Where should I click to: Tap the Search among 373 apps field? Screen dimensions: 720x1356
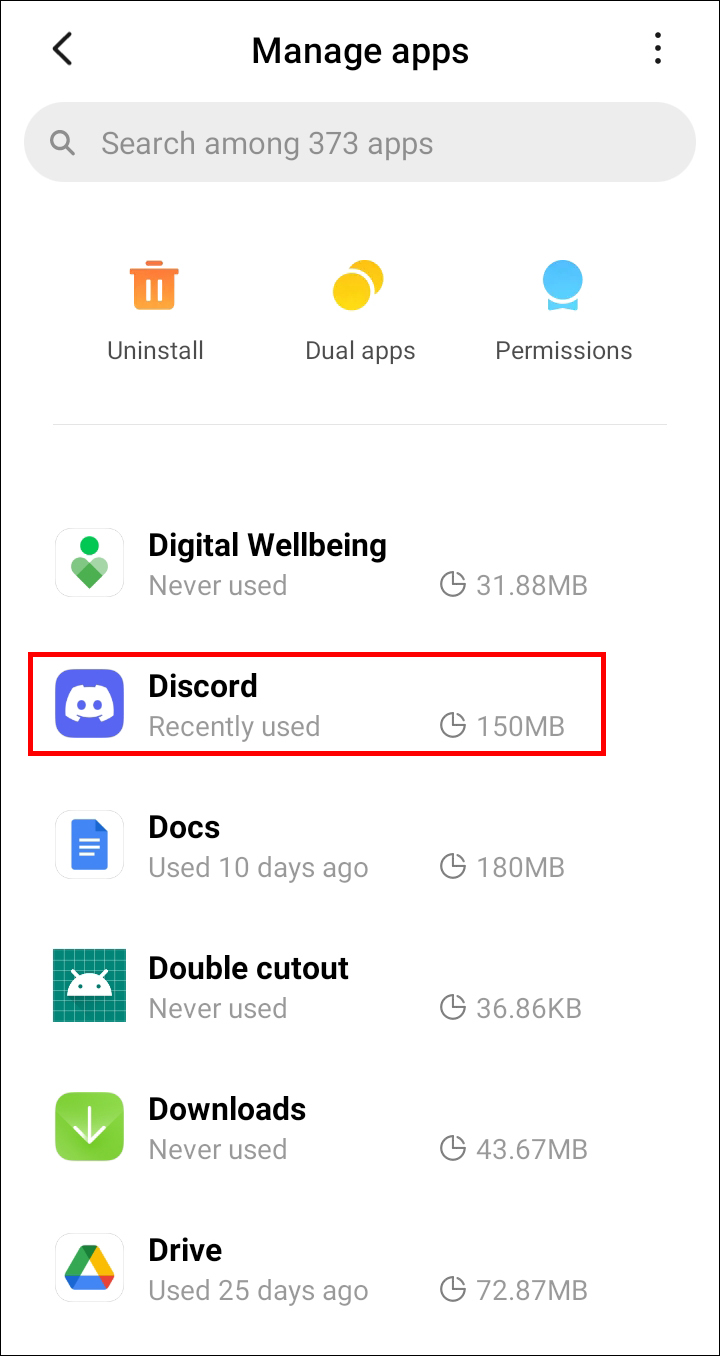point(360,143)
